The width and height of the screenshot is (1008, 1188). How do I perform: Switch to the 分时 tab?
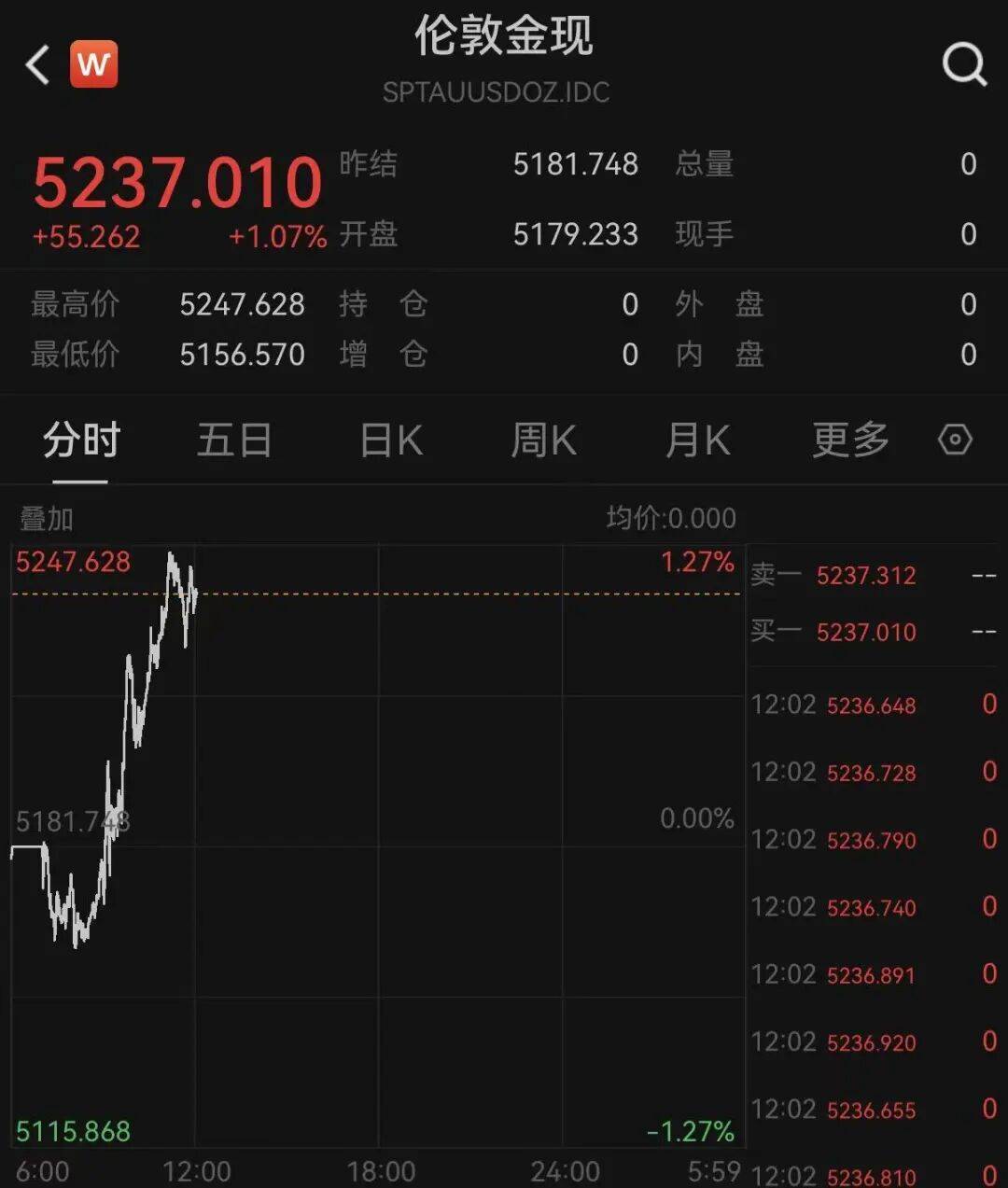click(81, 440)
